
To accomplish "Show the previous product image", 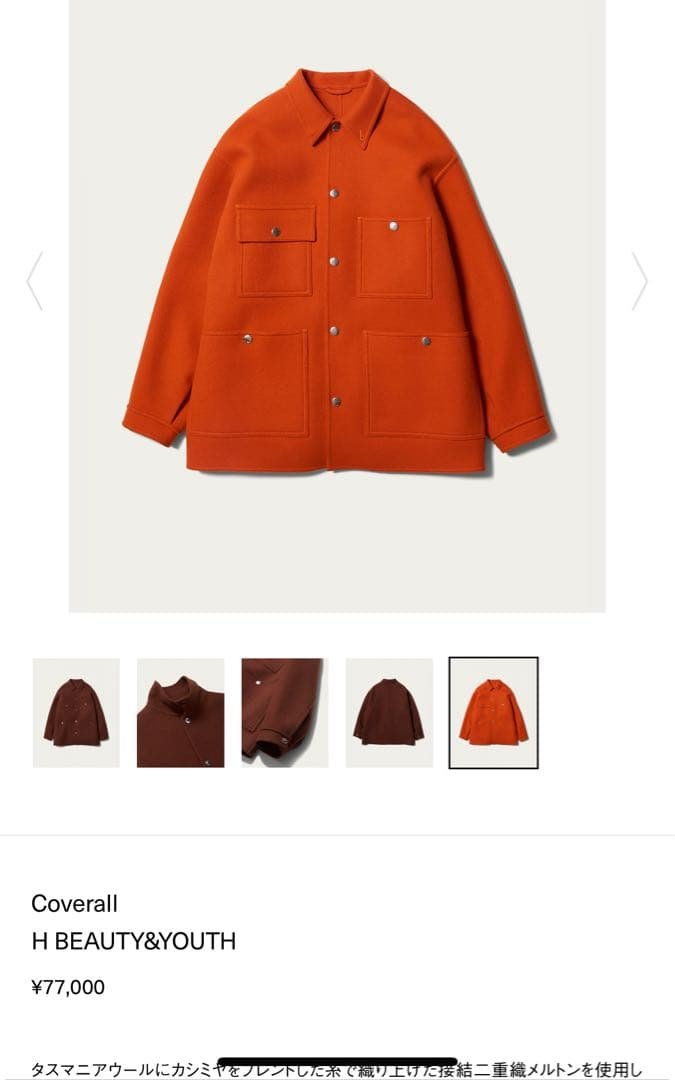I will [34, 281].
